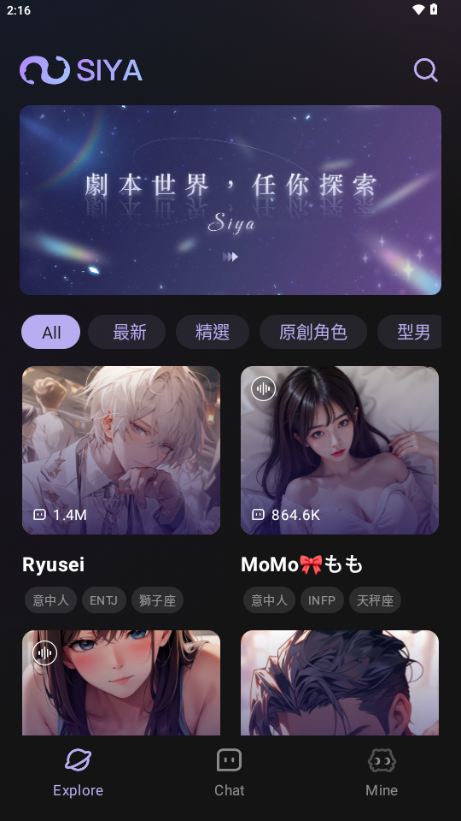461x821 pixels.
Task: Select the 型男 chip
Action: point(410,332)
